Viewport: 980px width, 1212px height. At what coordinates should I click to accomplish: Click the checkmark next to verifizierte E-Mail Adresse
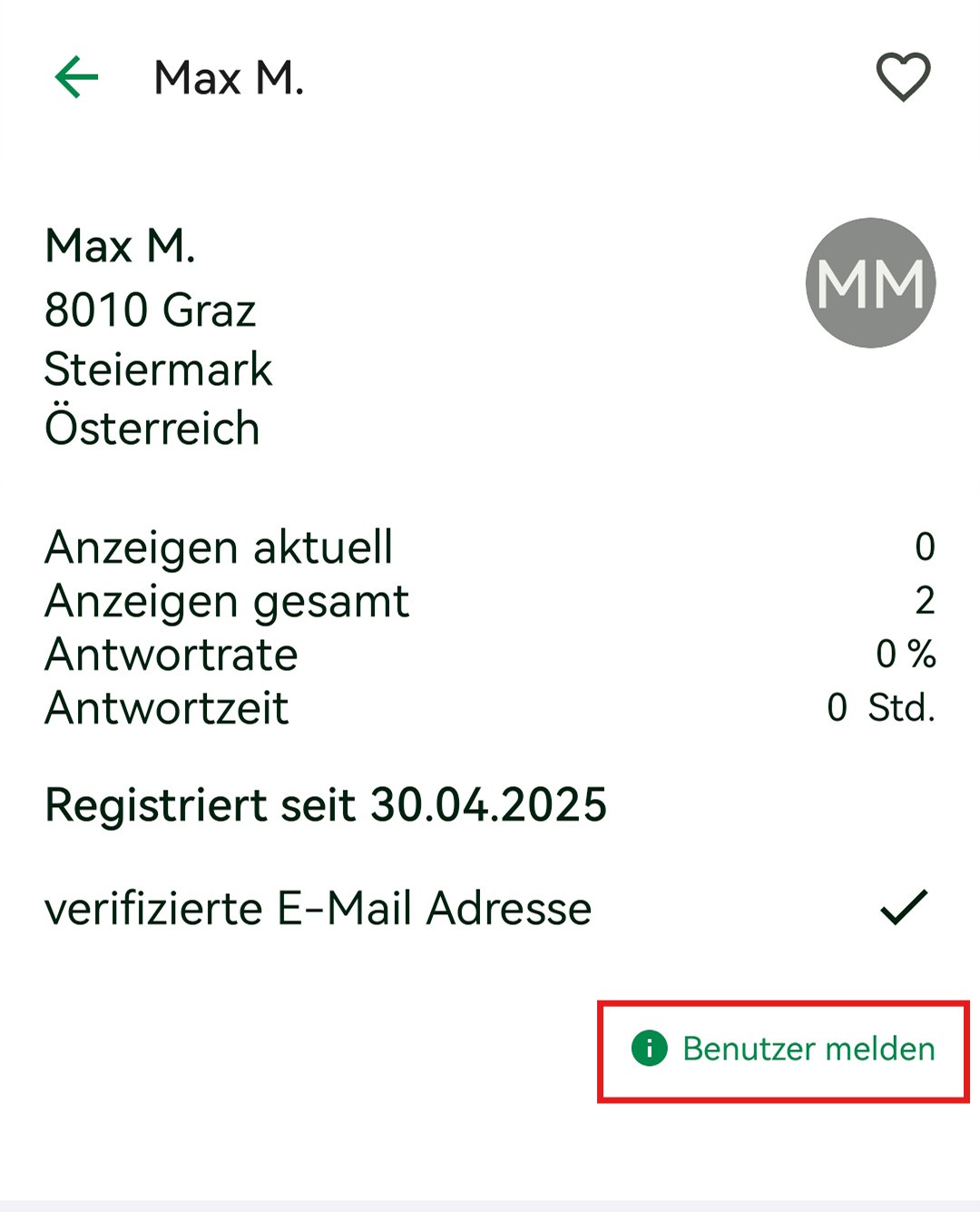coord(906,907)
